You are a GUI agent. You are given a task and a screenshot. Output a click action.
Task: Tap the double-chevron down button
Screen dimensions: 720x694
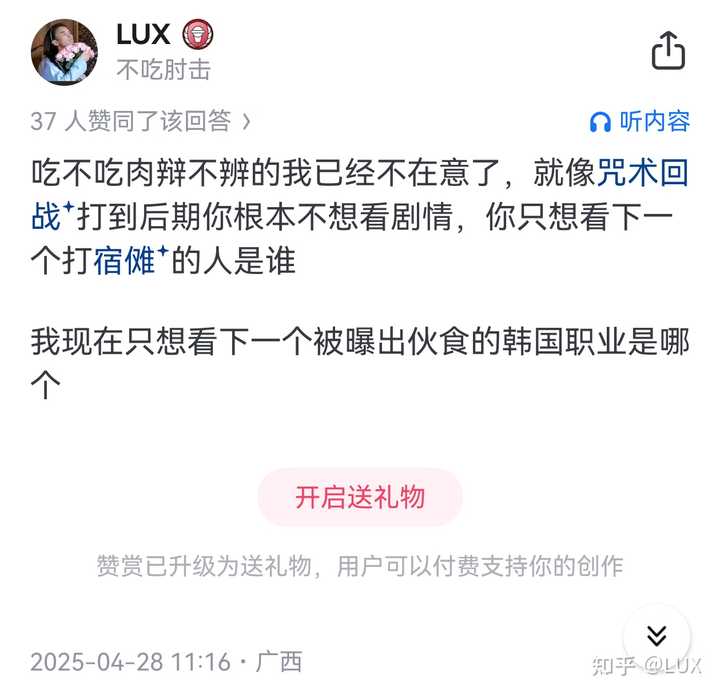(656, 636)
